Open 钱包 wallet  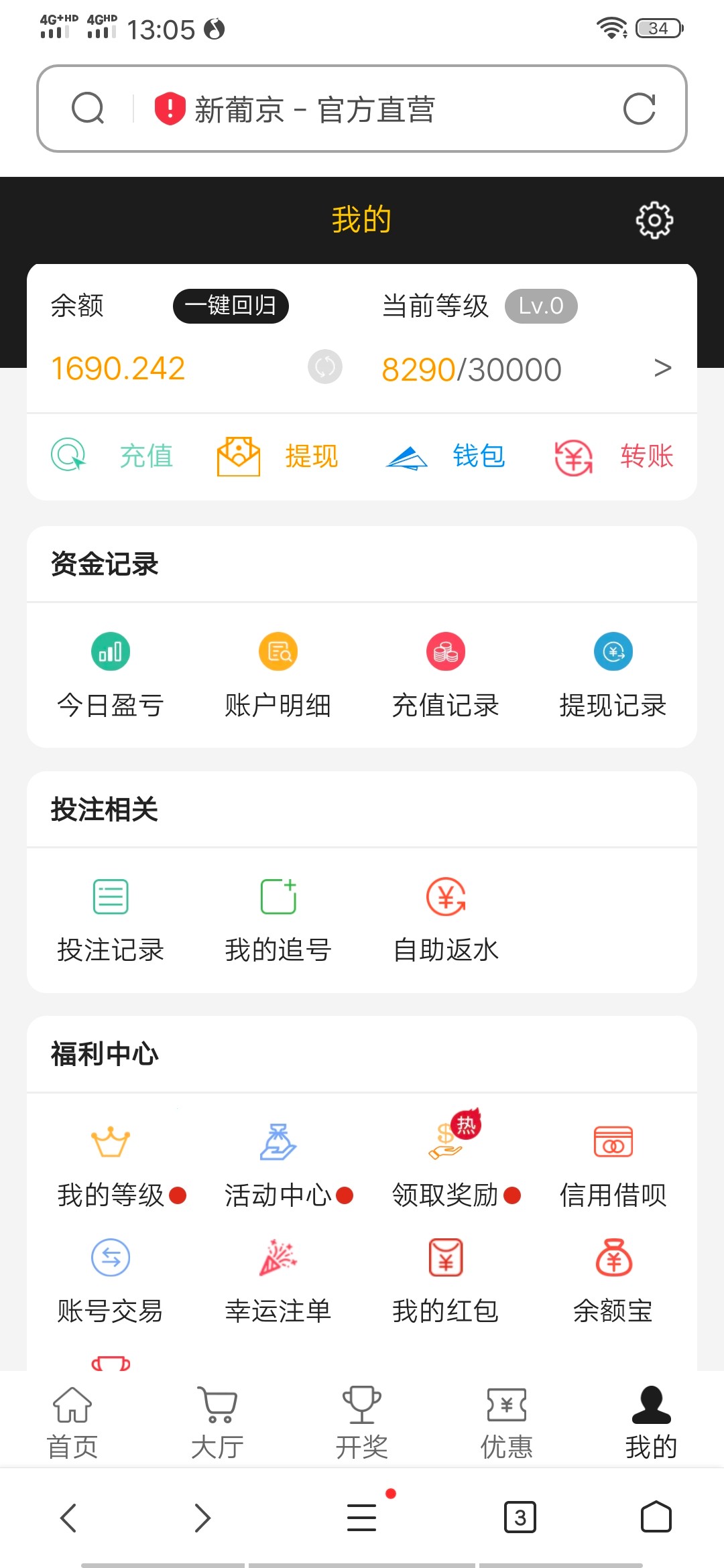pos(445,456)
